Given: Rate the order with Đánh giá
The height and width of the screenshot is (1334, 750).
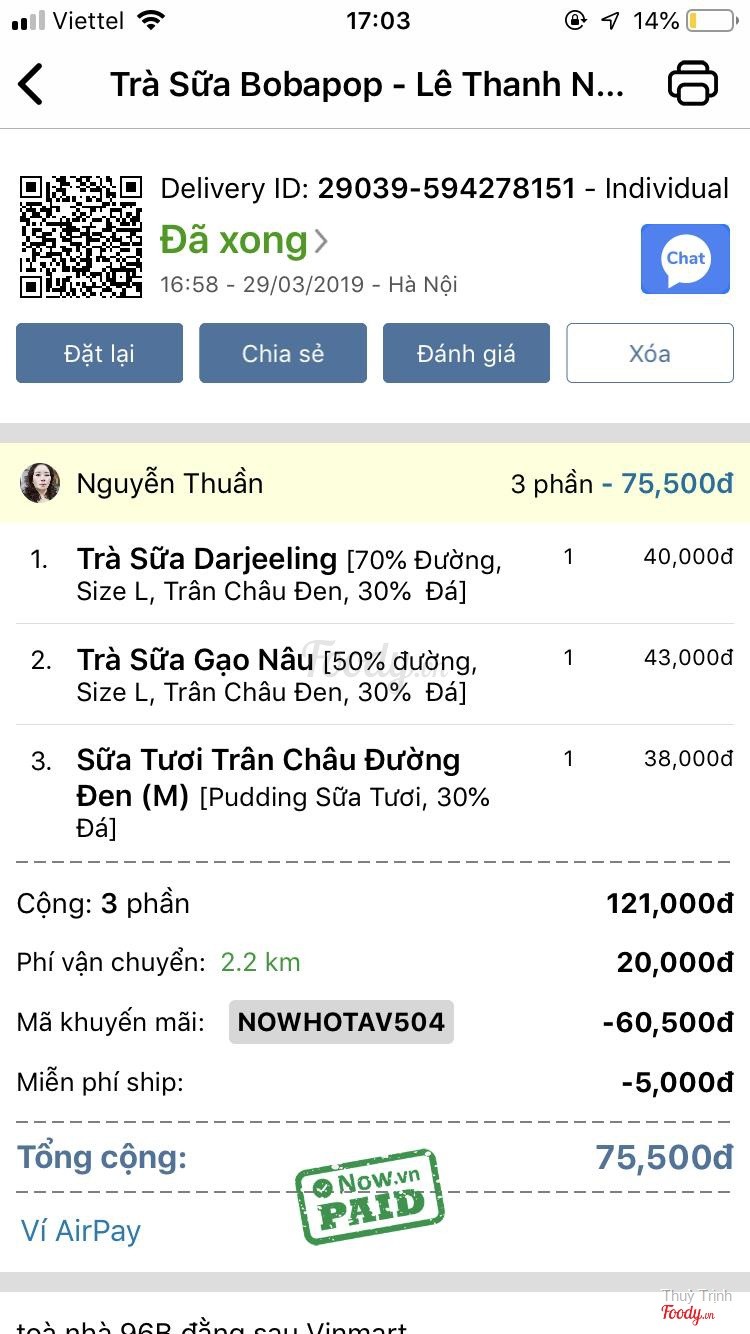Looking at the screenshot, I should point(466,353).
